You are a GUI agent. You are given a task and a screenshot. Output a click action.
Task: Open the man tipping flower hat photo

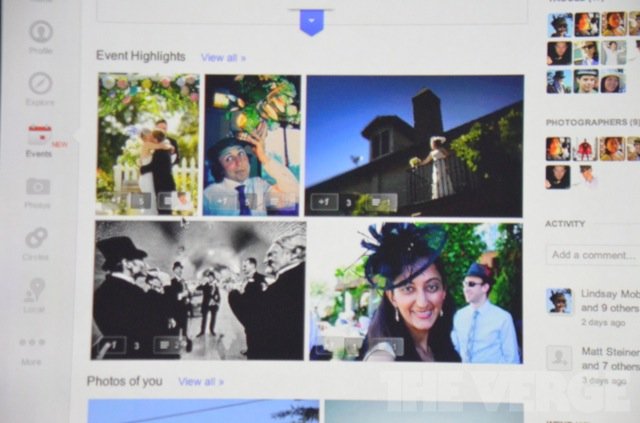252,143
